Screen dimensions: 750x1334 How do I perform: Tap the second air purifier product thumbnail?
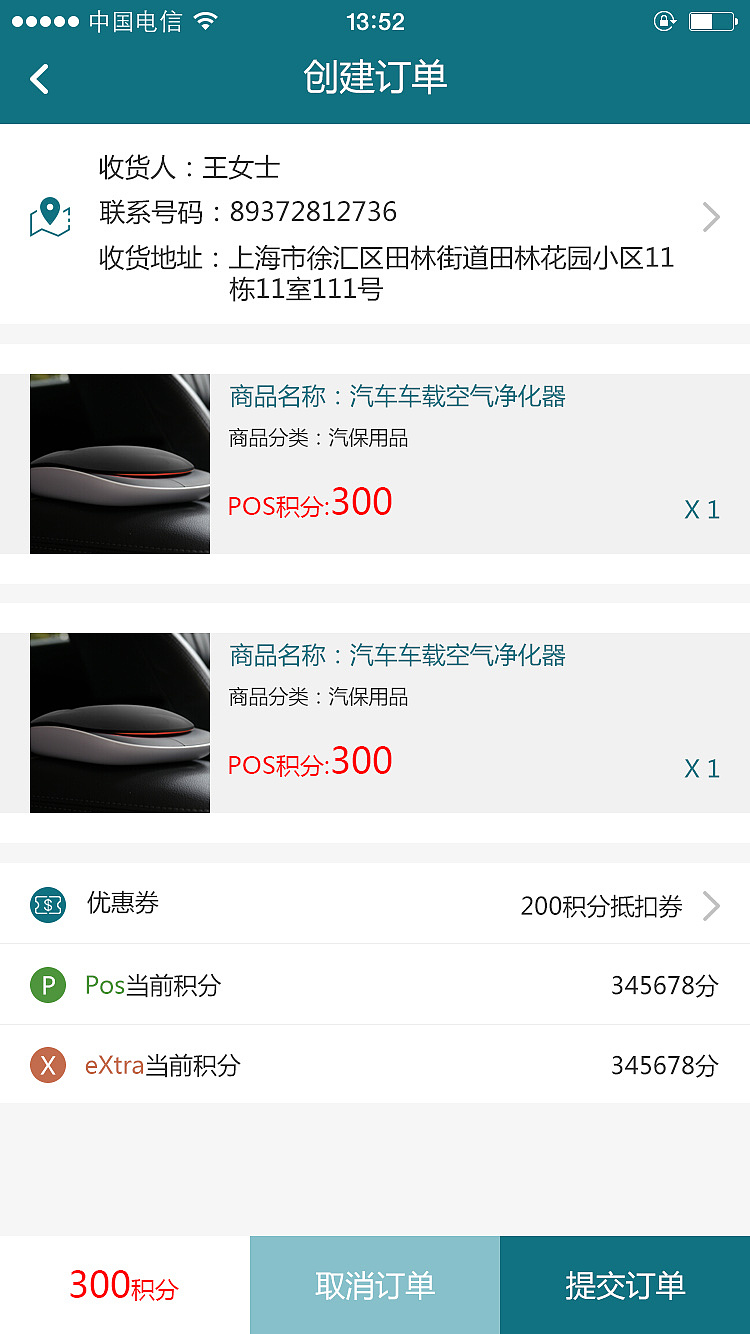[x=120, y=722]
